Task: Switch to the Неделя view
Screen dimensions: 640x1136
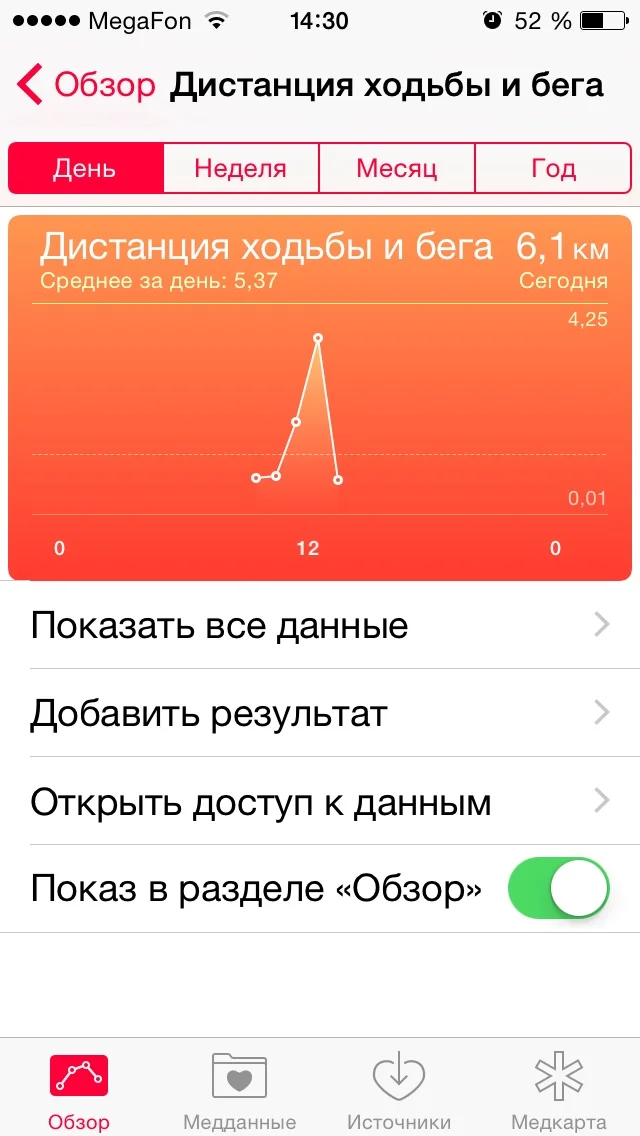Action: click(241, 168)
